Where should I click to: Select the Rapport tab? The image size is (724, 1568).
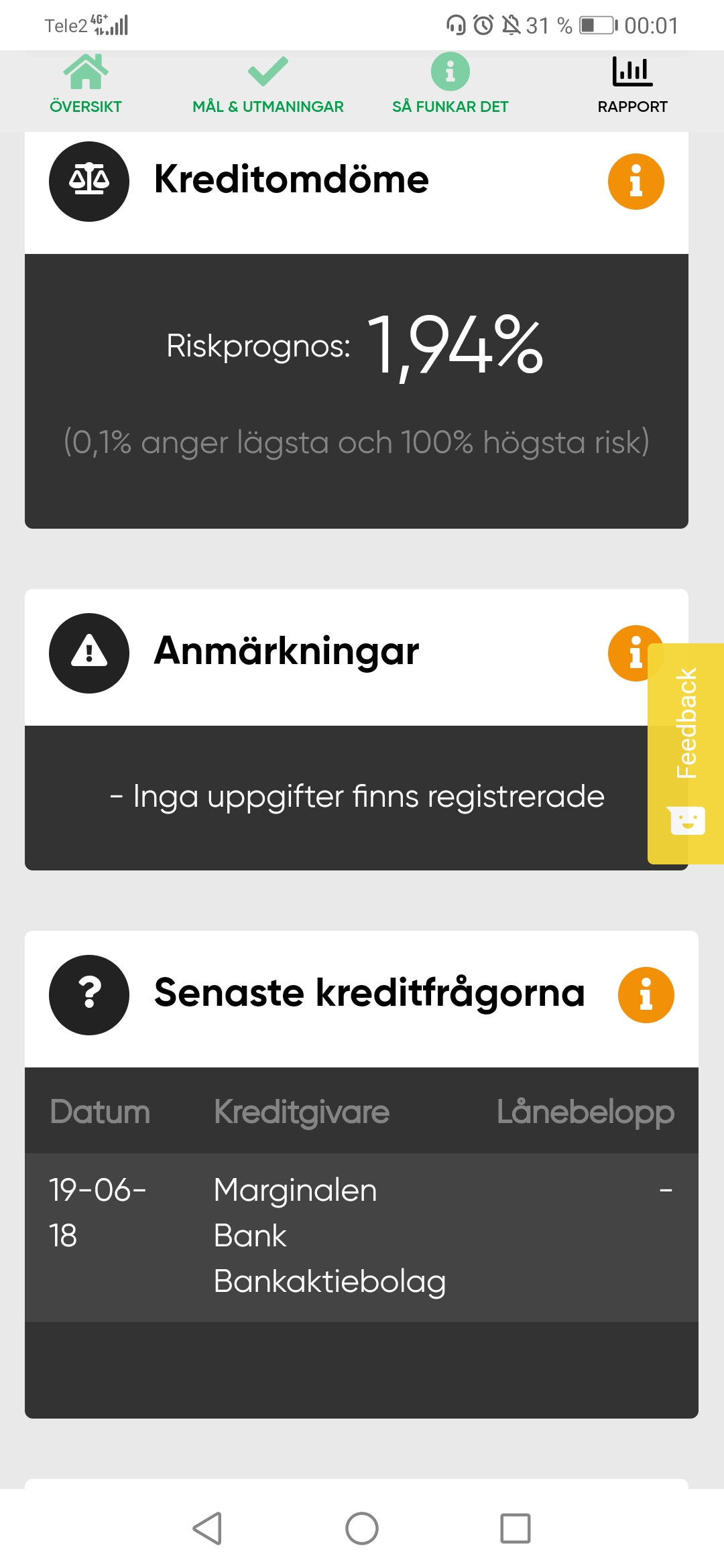click(x=632, y=85)
